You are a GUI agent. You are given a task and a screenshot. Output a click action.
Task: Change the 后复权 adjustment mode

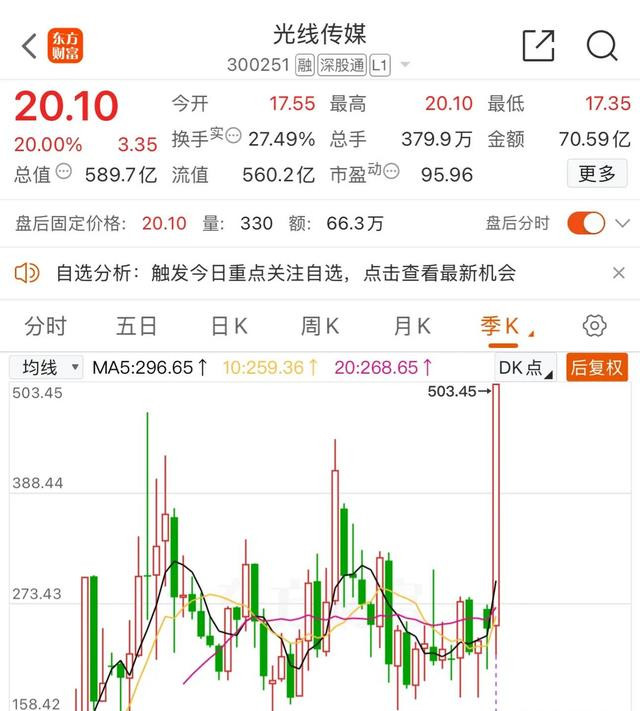click(x=596, y=367)
